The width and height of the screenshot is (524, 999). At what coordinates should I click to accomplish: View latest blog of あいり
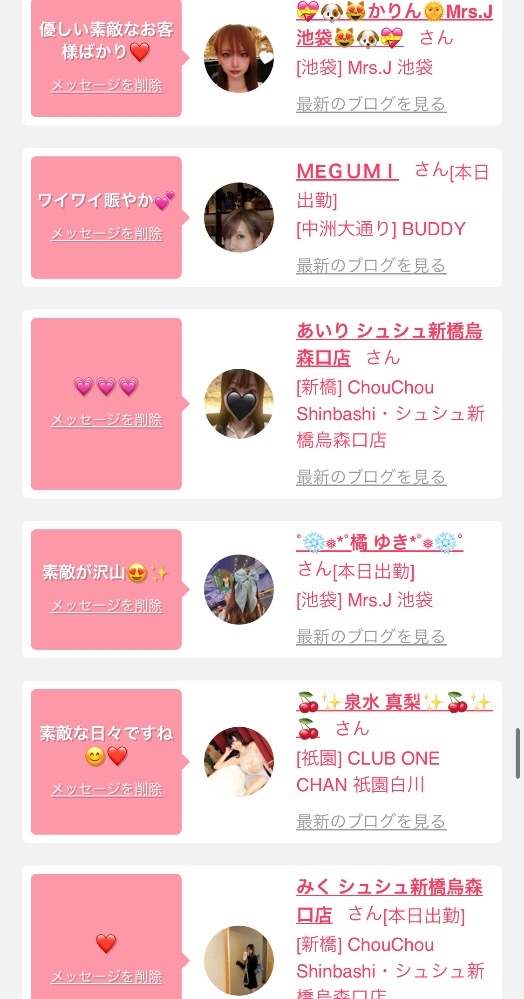pos(371,477)
